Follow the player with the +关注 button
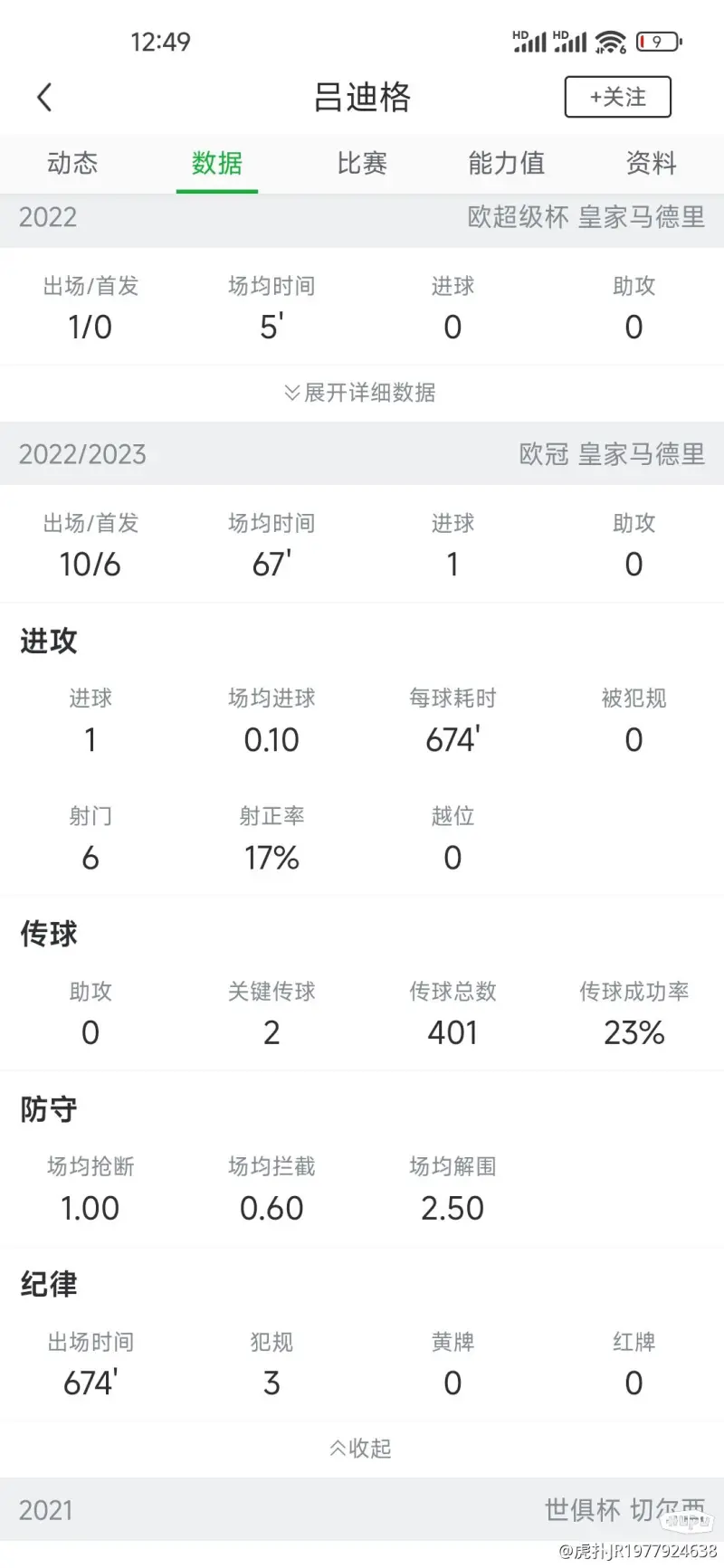The image size is (724, 1568). (618, 97)
